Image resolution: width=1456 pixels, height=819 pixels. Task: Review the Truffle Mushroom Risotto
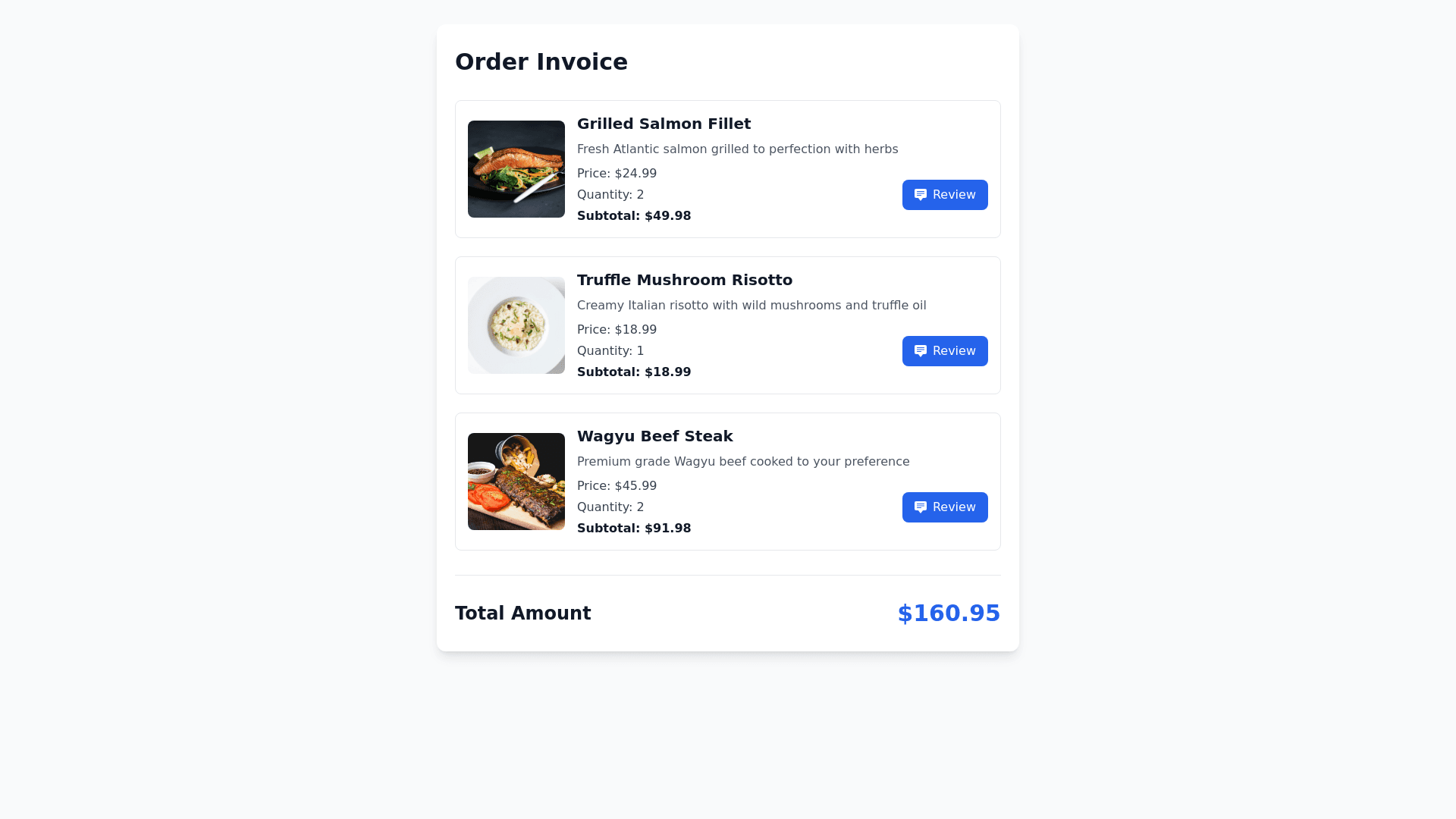(x=944, y=351)
